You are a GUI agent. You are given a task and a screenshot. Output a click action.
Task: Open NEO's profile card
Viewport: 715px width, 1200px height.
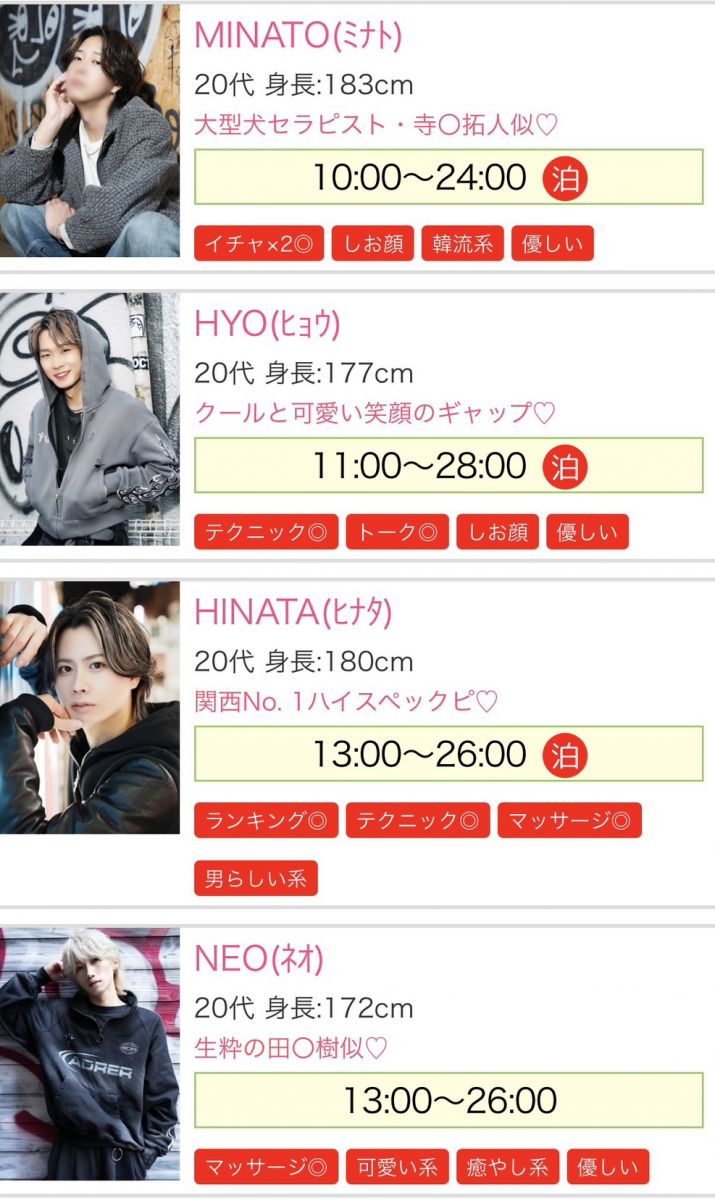(258, 959)
